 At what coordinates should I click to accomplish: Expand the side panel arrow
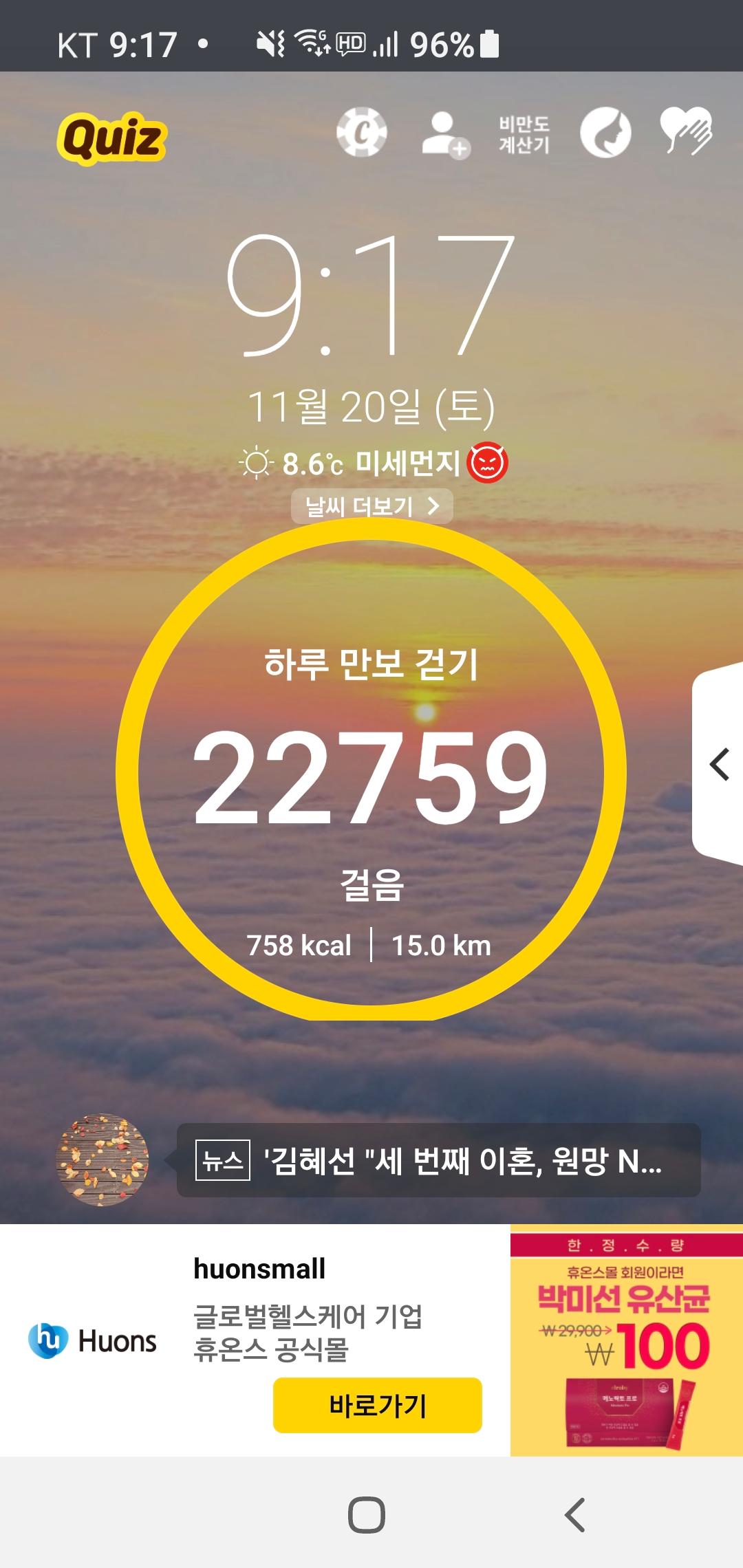[719, 764]
